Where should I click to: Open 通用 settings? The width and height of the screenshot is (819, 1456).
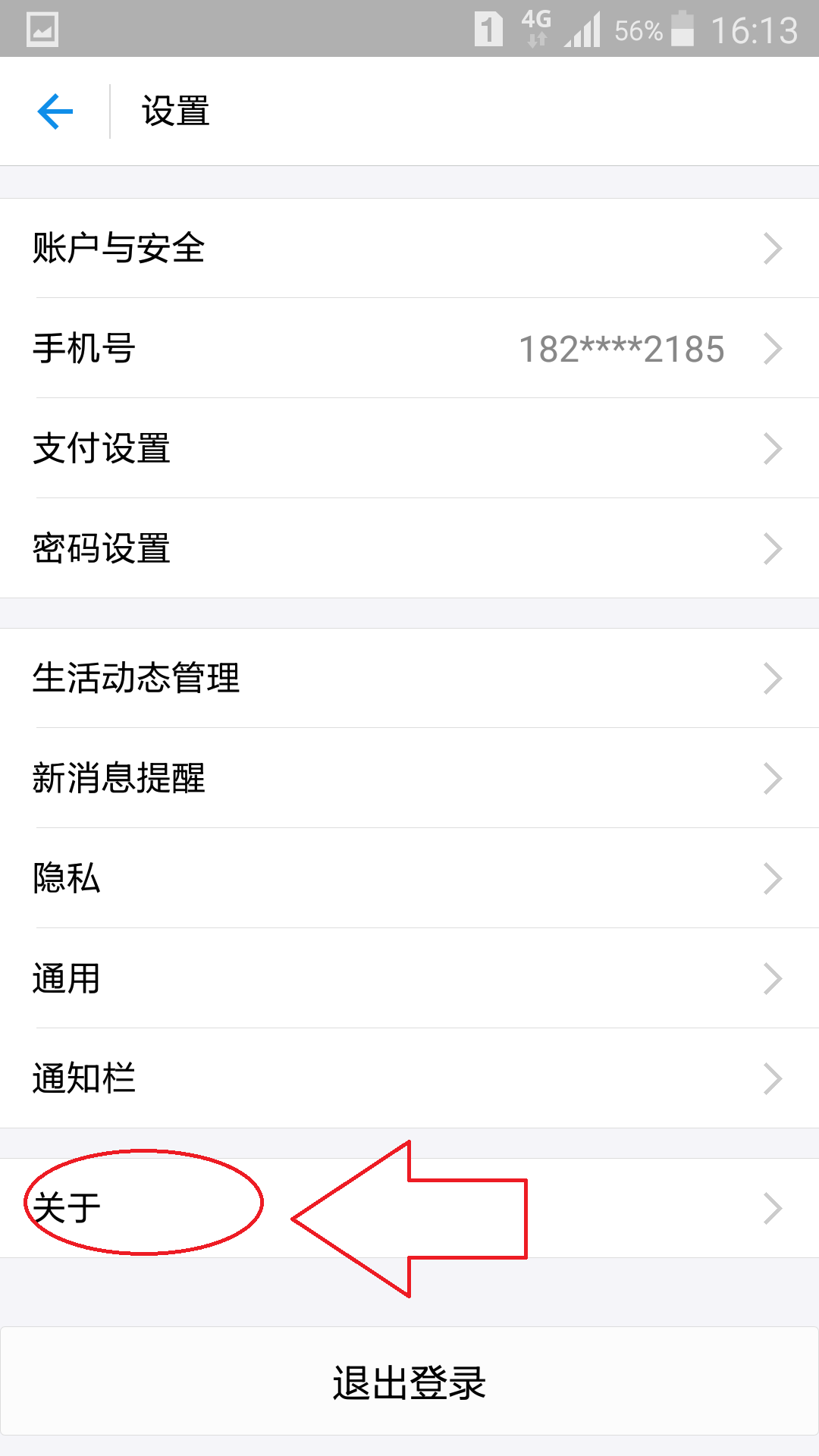point(409,978)
